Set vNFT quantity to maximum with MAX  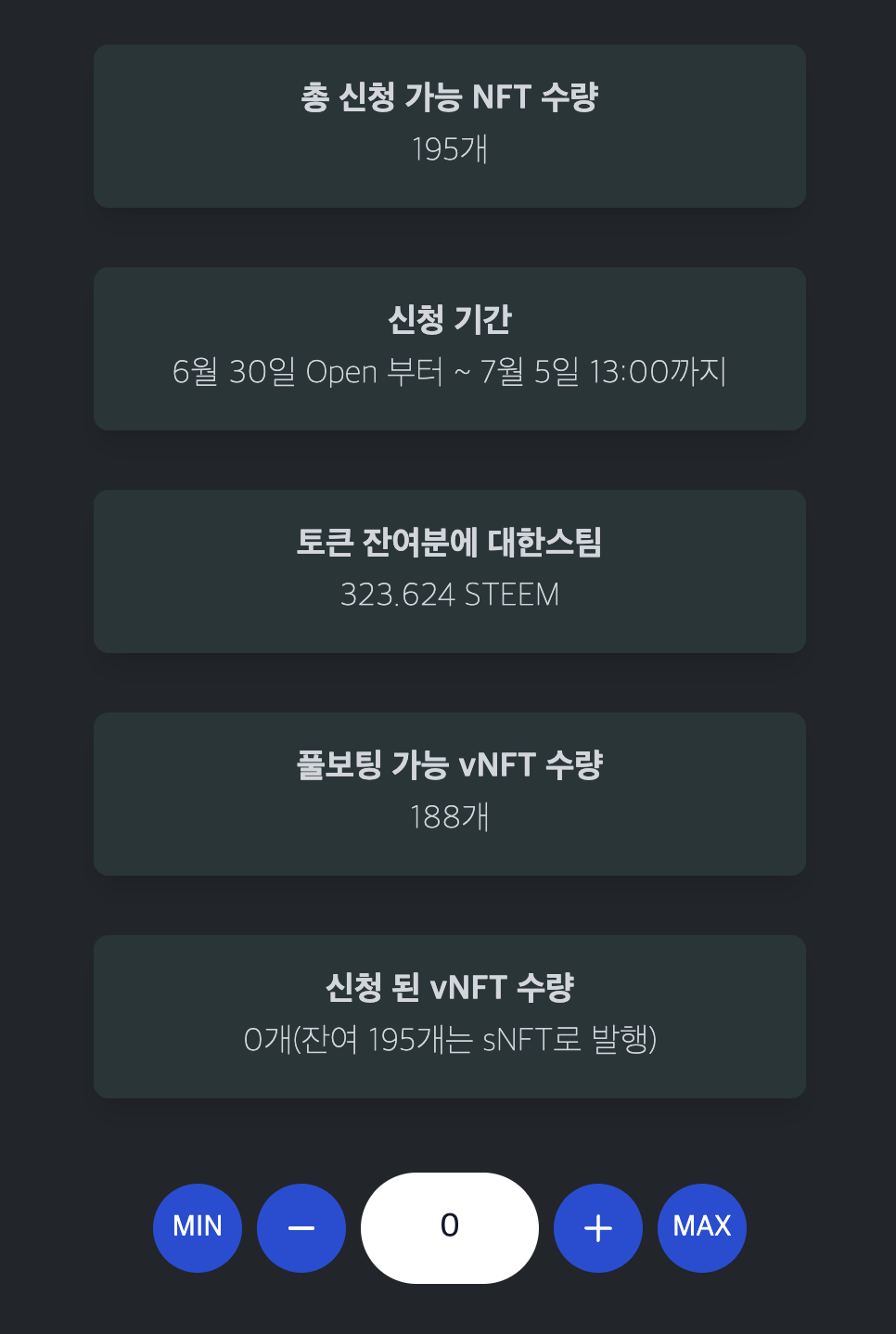702,1227
